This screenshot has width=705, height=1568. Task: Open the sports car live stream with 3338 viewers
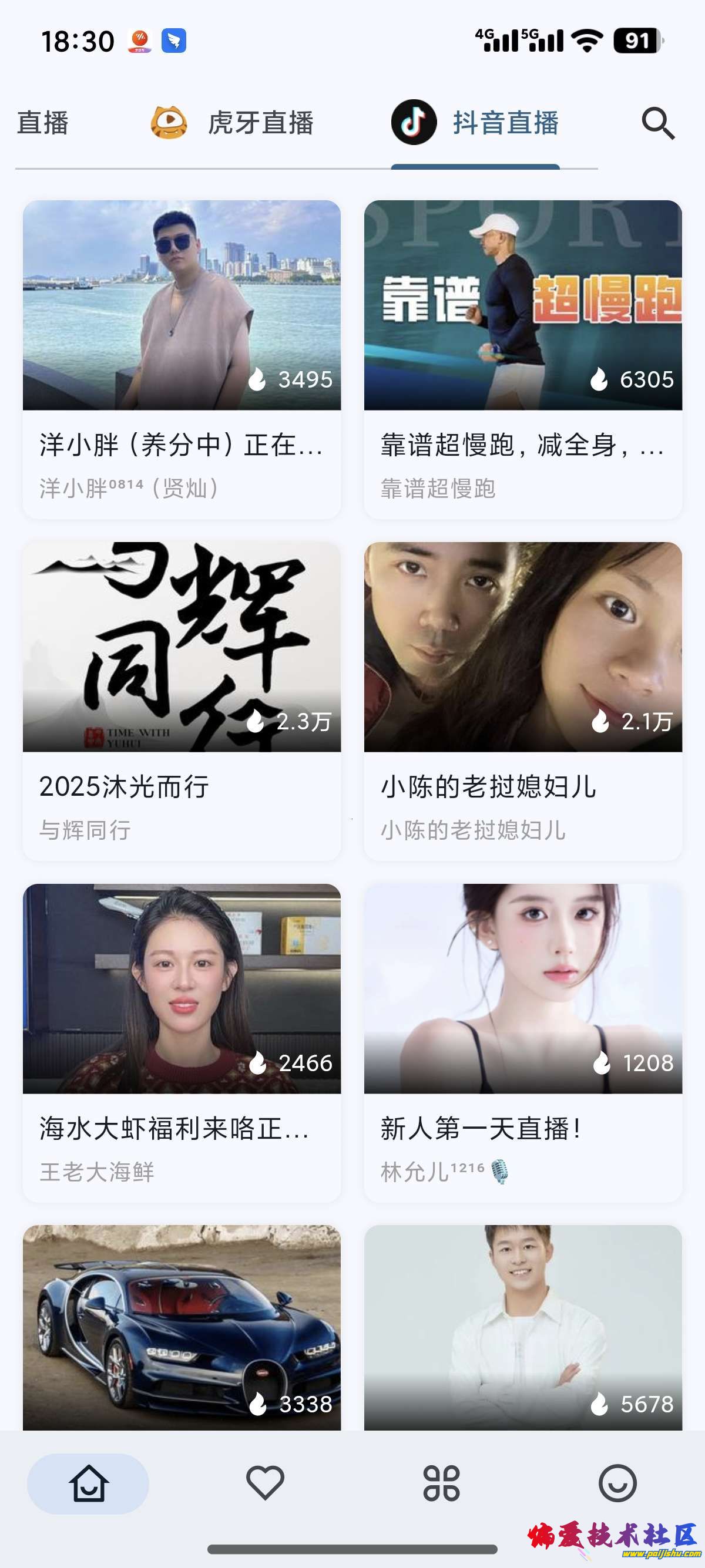(x=182, y=1327)
